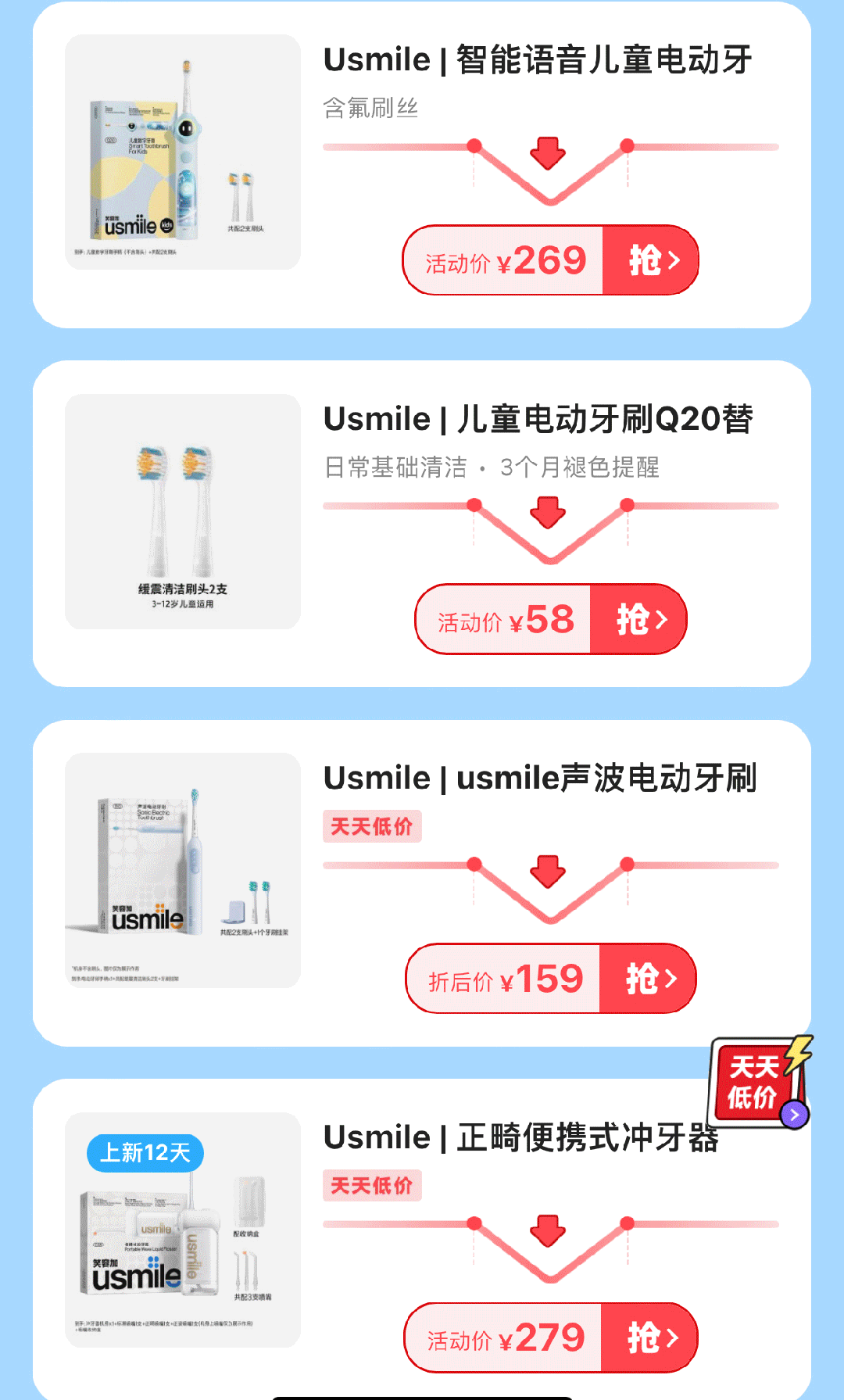This screenshot has width=844, height=1400.
Task: Open the floating 天天低价 badge
Action: click(x=760, y=1083)
